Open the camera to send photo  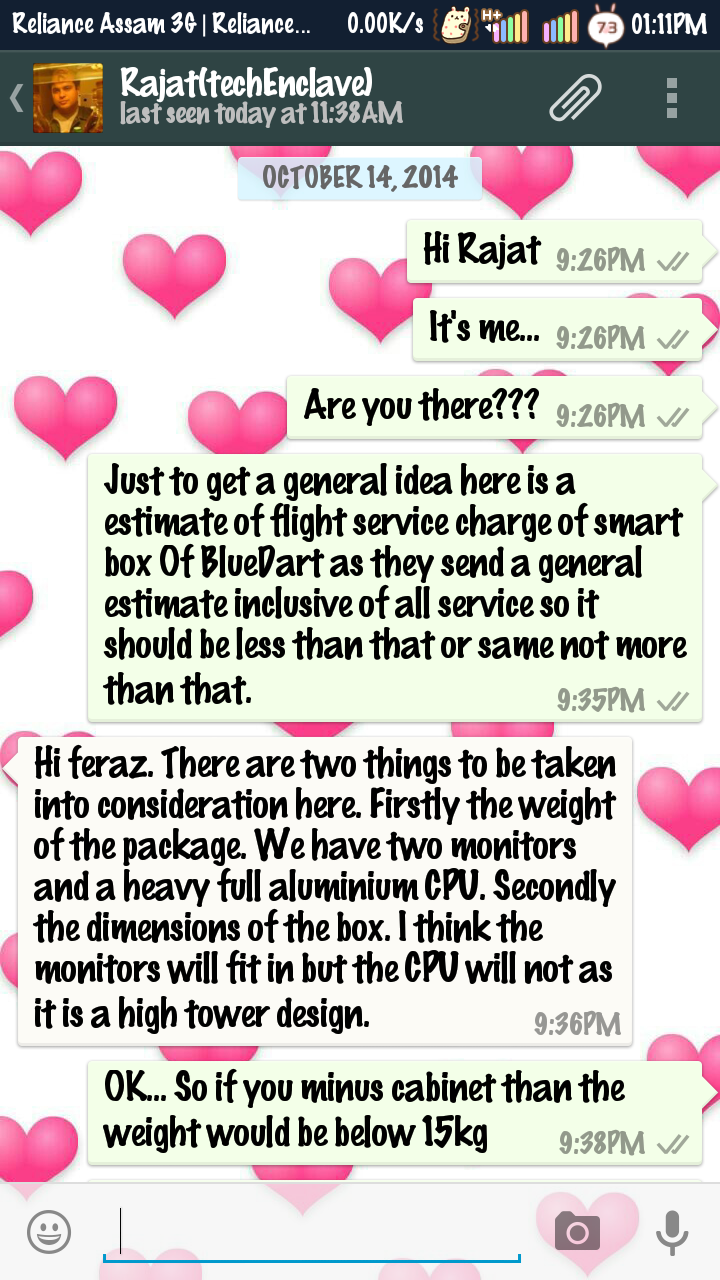[577, 1231]
